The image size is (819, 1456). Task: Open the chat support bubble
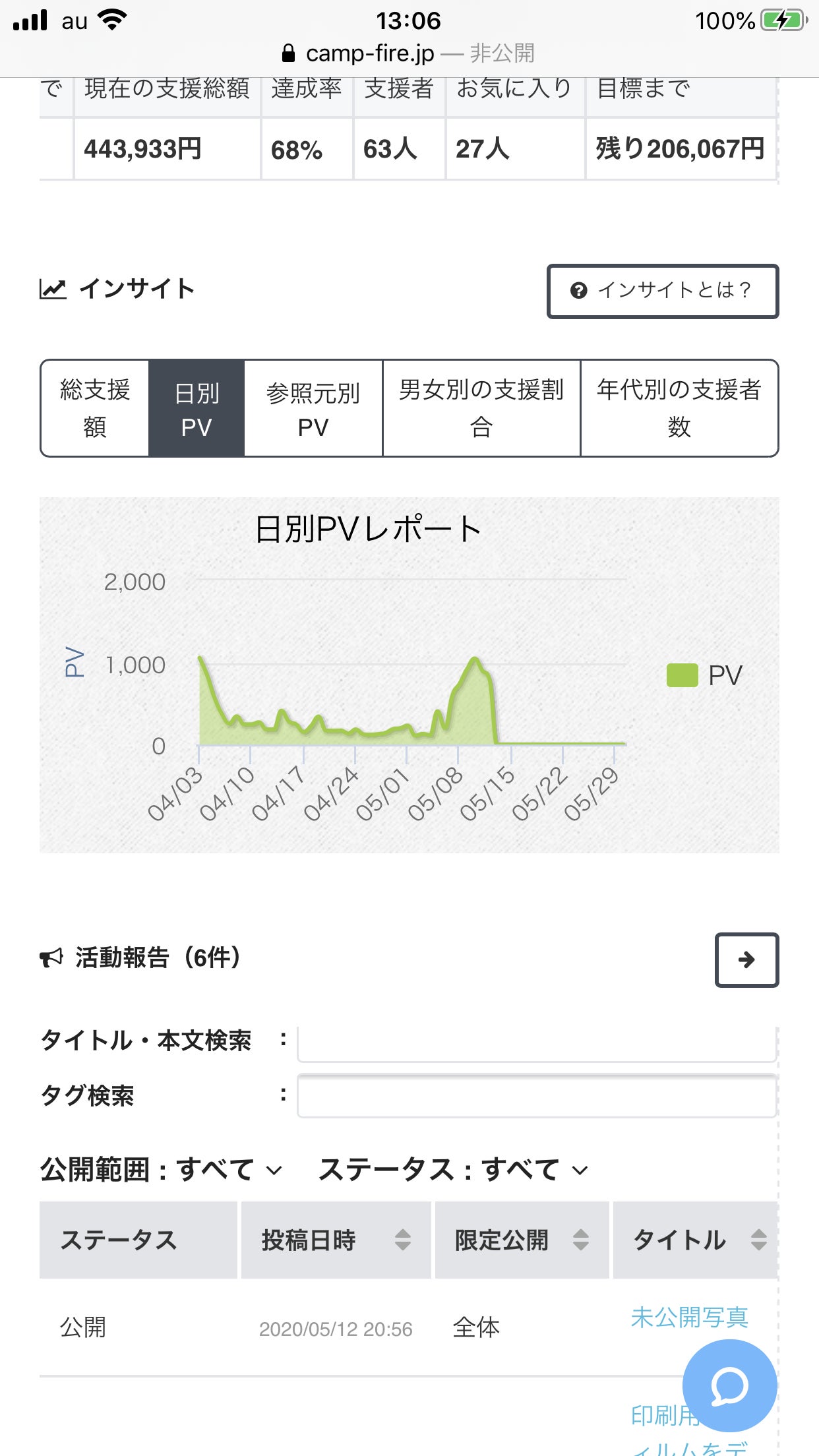(x=729, y=1385)
